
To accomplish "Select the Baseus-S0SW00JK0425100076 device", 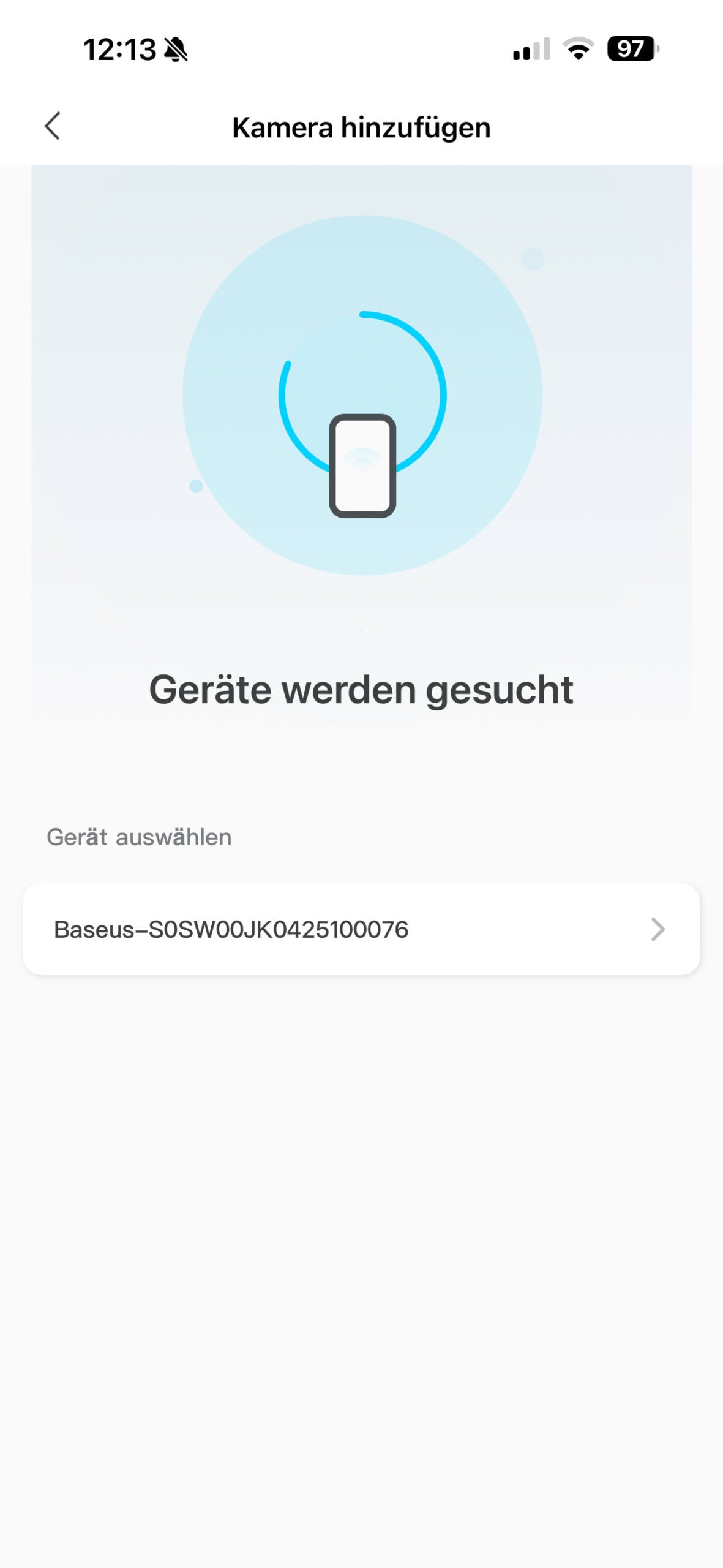I will click(361, 929).
